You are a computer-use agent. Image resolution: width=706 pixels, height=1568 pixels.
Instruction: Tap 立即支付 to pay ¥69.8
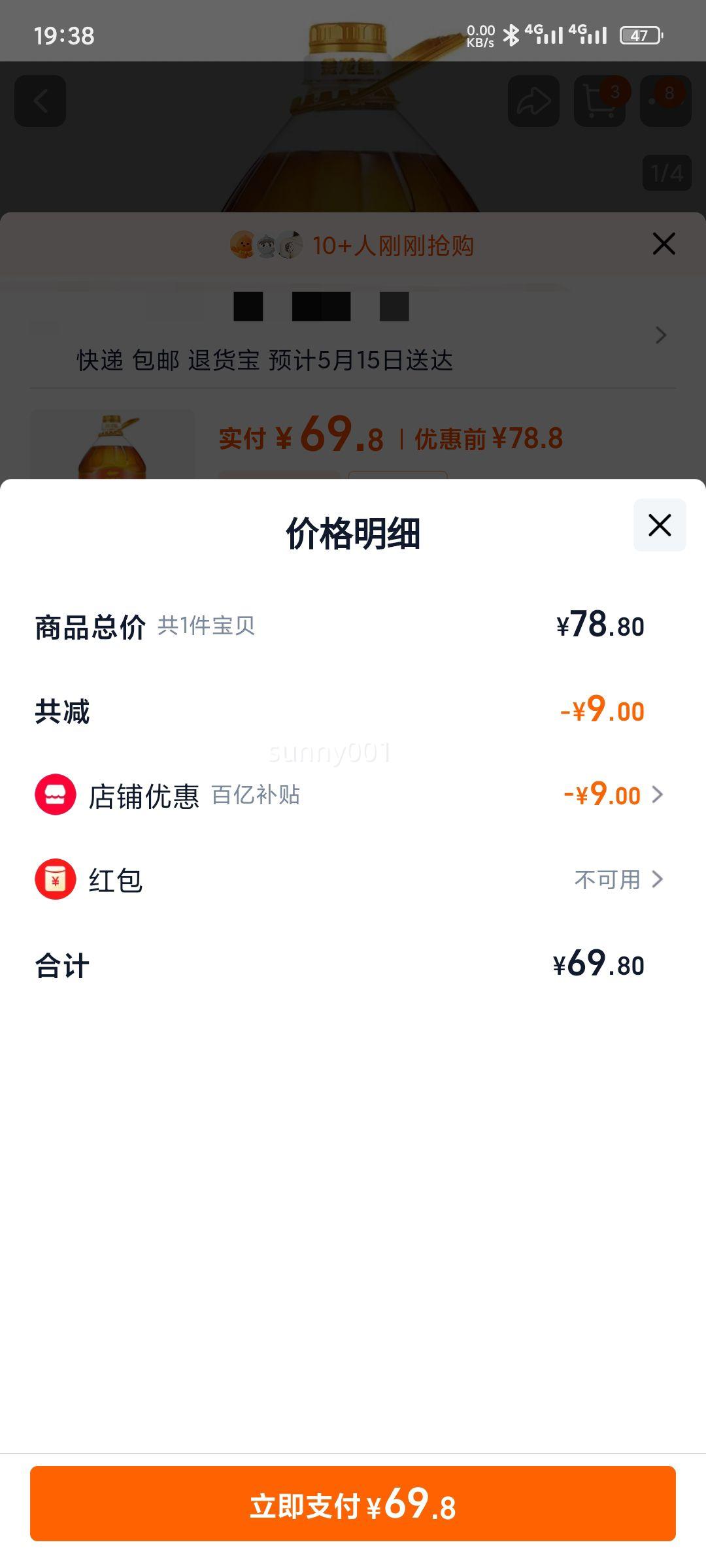353,1504
